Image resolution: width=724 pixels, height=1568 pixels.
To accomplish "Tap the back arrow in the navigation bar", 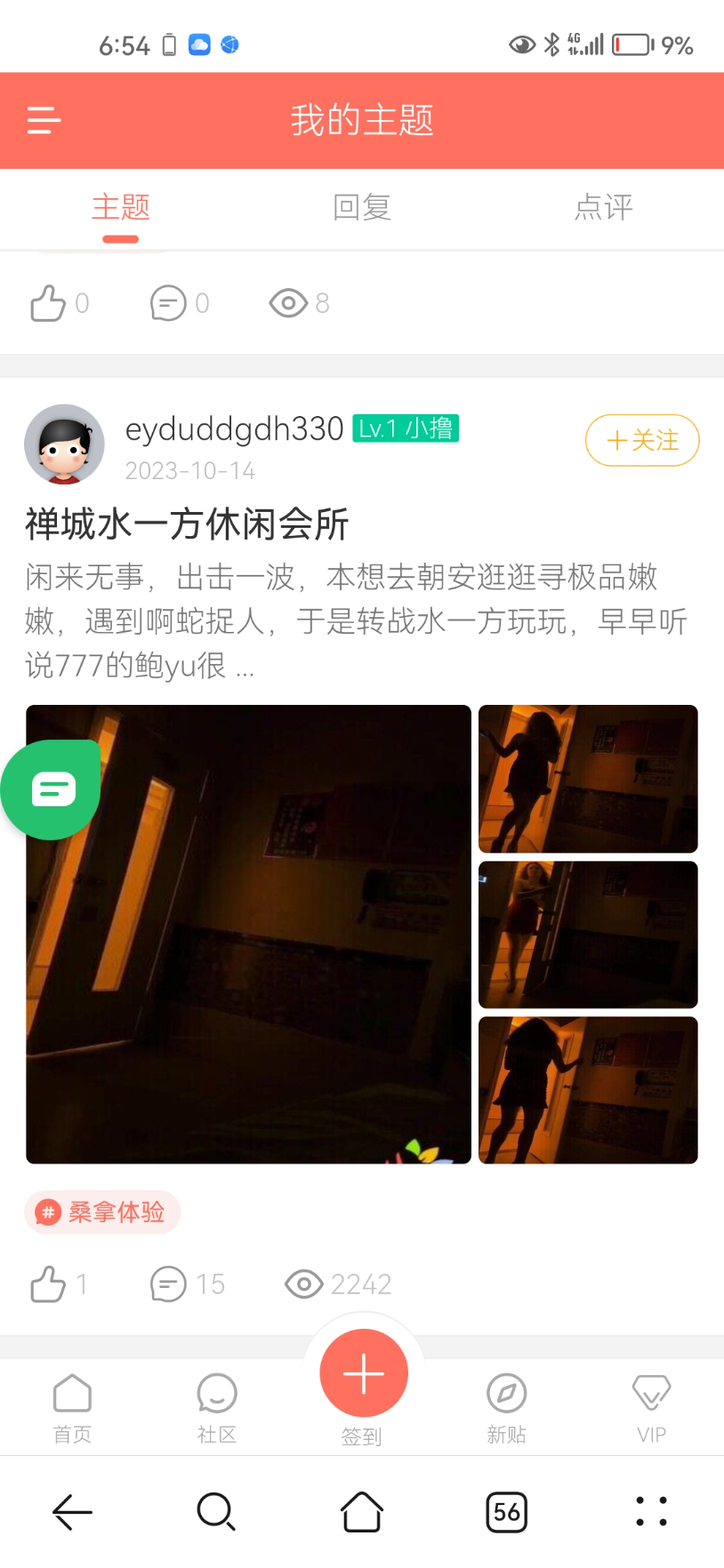I will click(72, 1511).
